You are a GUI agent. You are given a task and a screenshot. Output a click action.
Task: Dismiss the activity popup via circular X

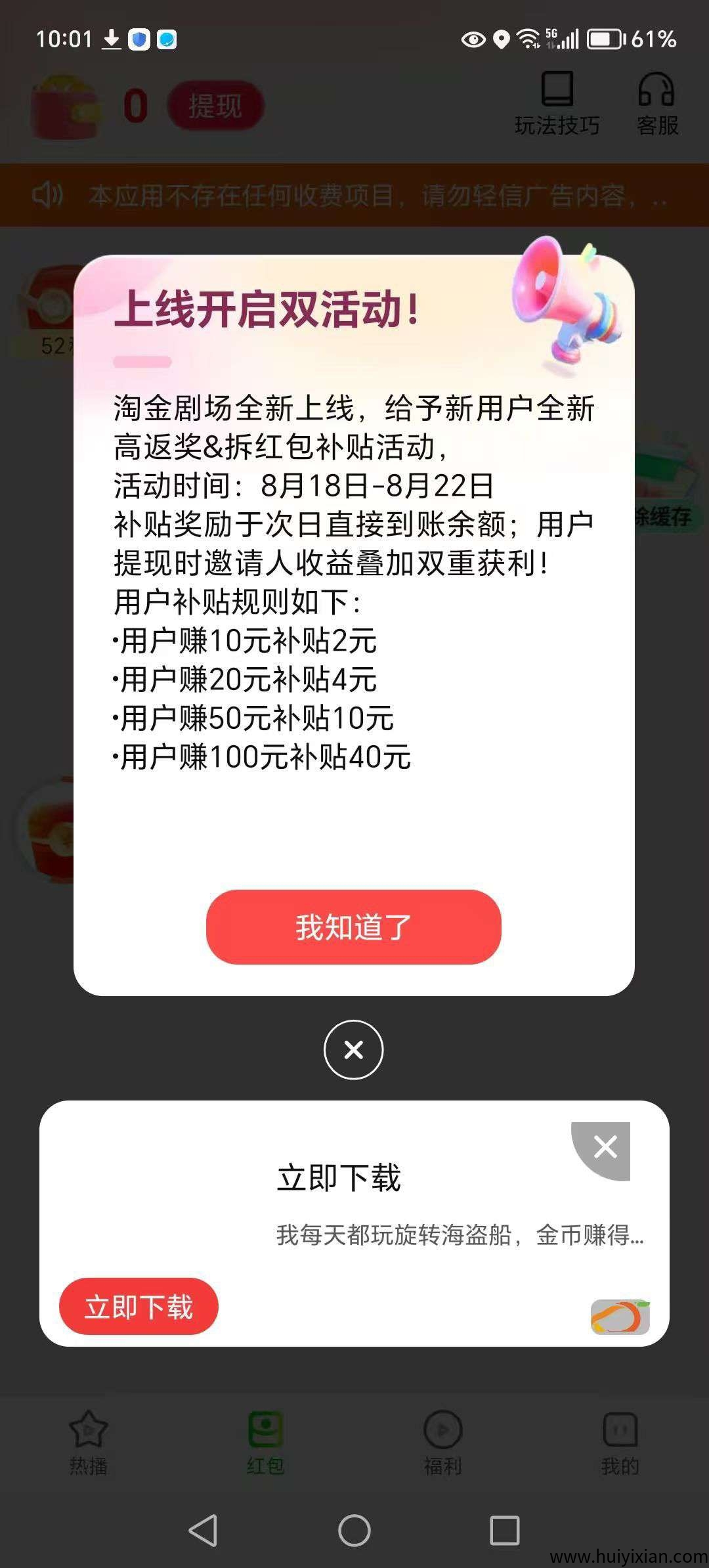coord(354,1049)
